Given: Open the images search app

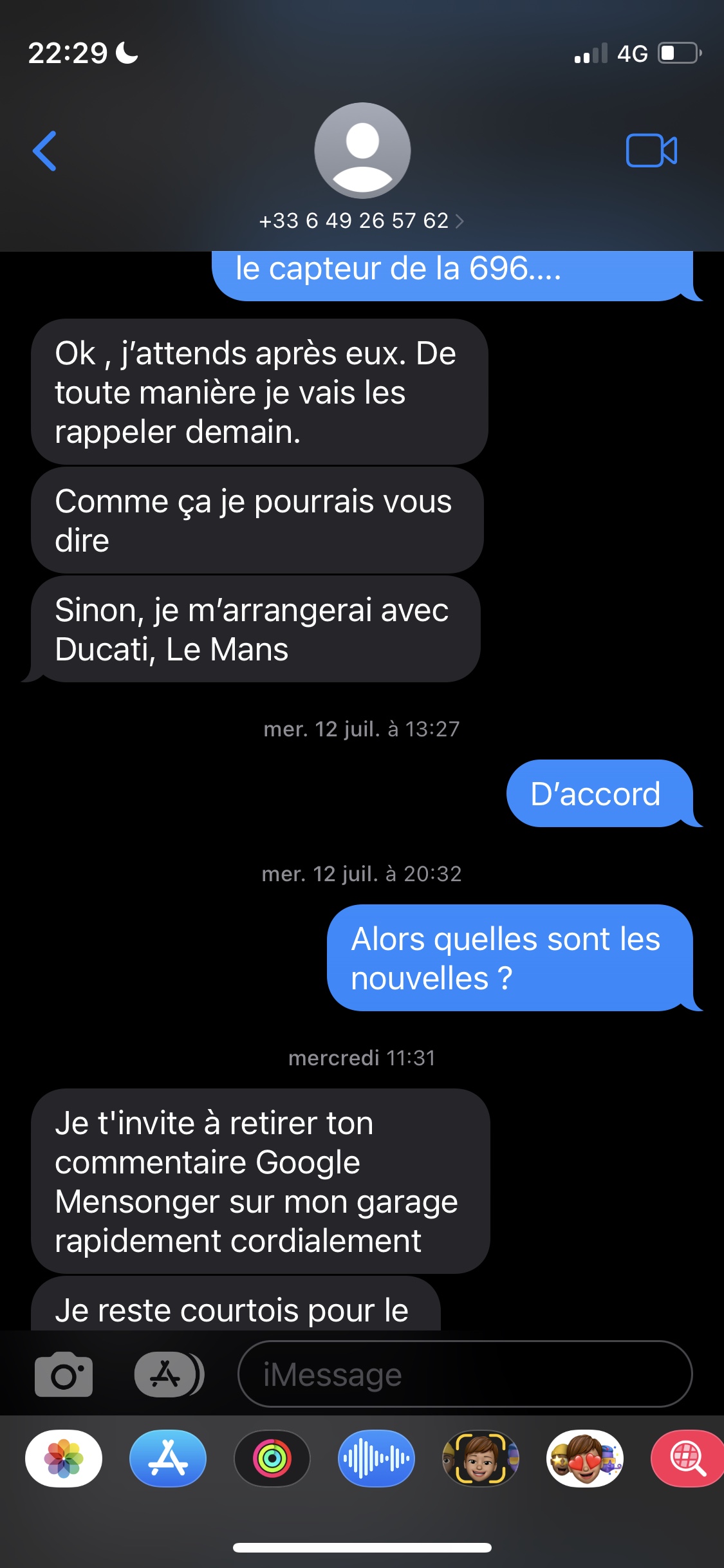Looking at the screenshot, I should pyautogui.click(x=687, y=1459).
